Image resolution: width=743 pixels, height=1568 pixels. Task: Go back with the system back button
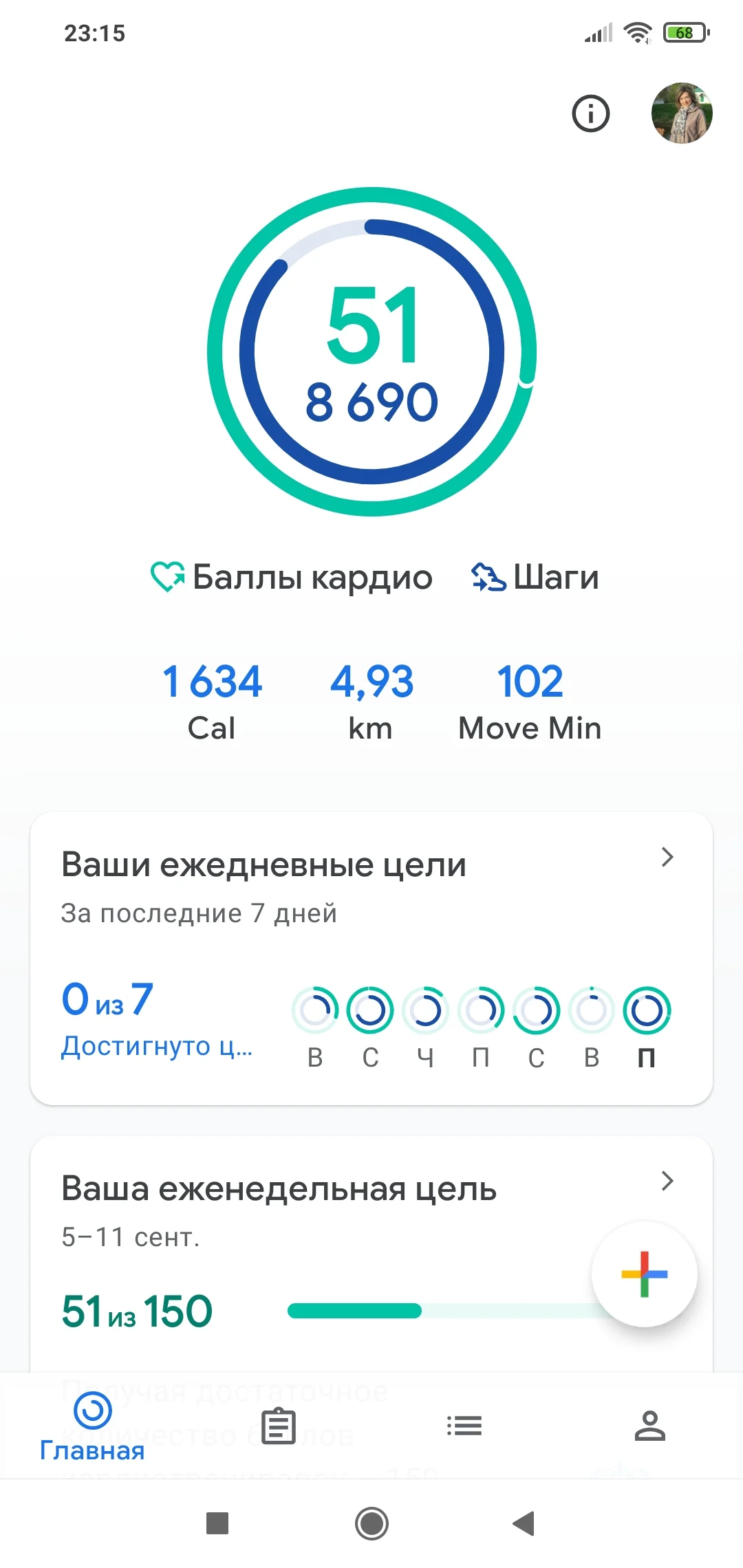[524, 1523]
